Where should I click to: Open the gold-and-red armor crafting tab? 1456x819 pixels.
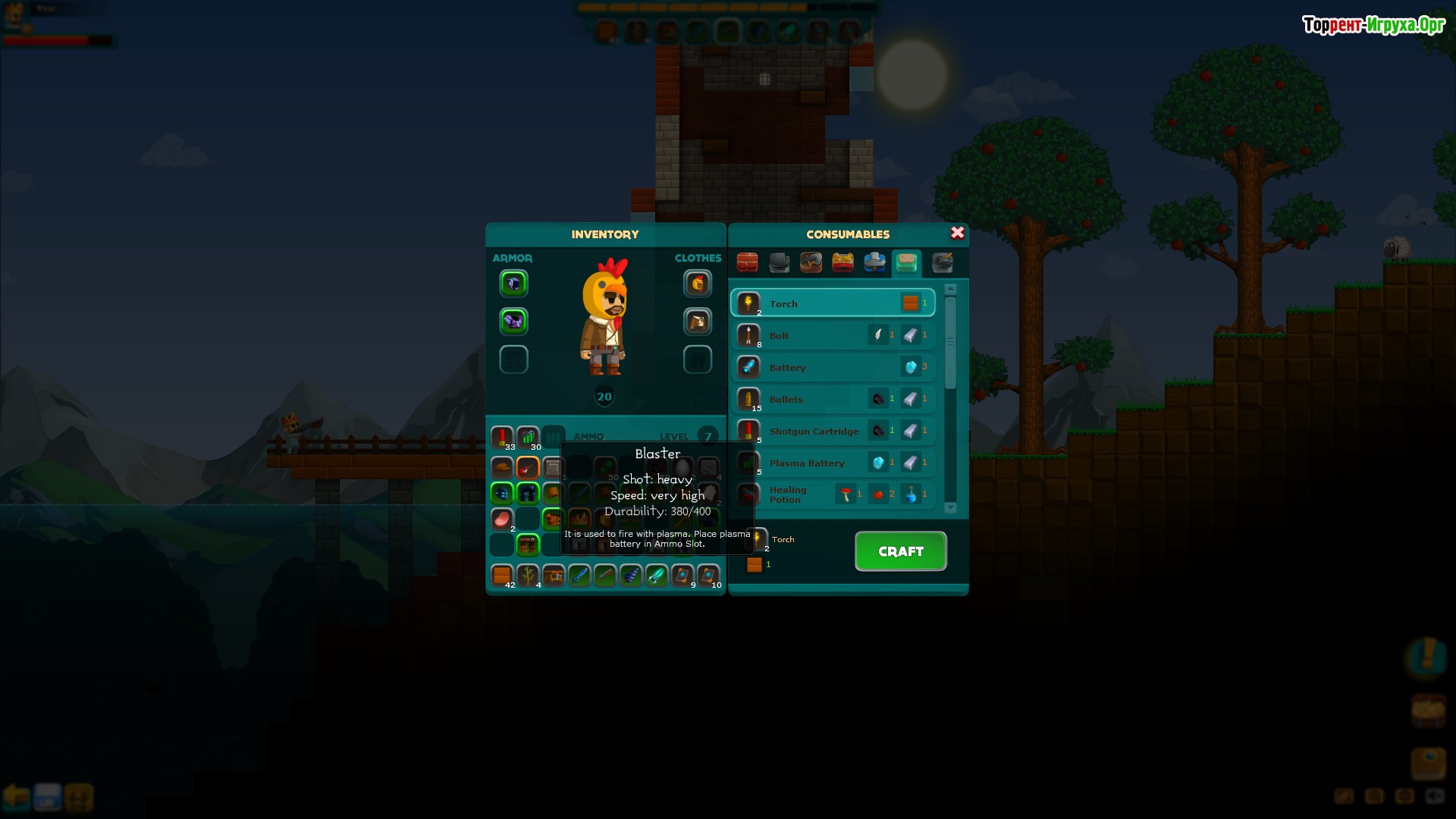coord(843,262)
